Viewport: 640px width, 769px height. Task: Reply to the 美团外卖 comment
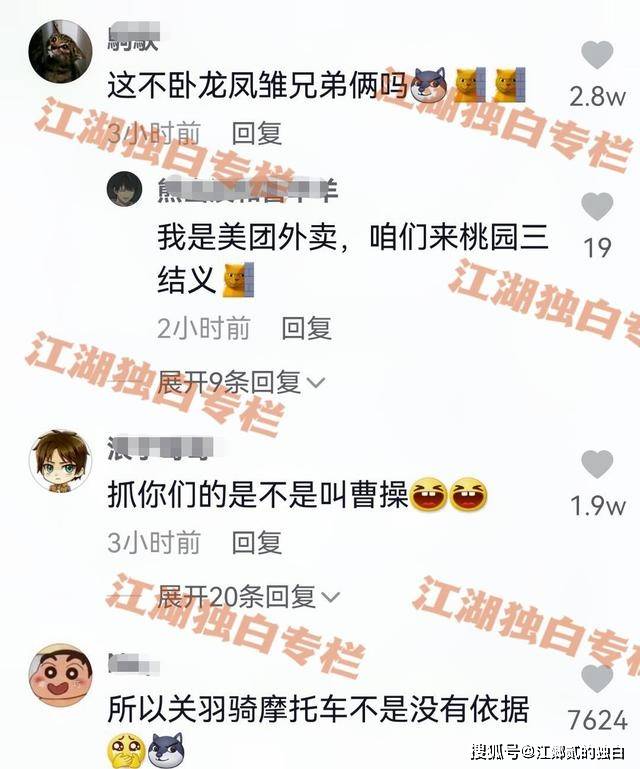(x=306, y=327)
